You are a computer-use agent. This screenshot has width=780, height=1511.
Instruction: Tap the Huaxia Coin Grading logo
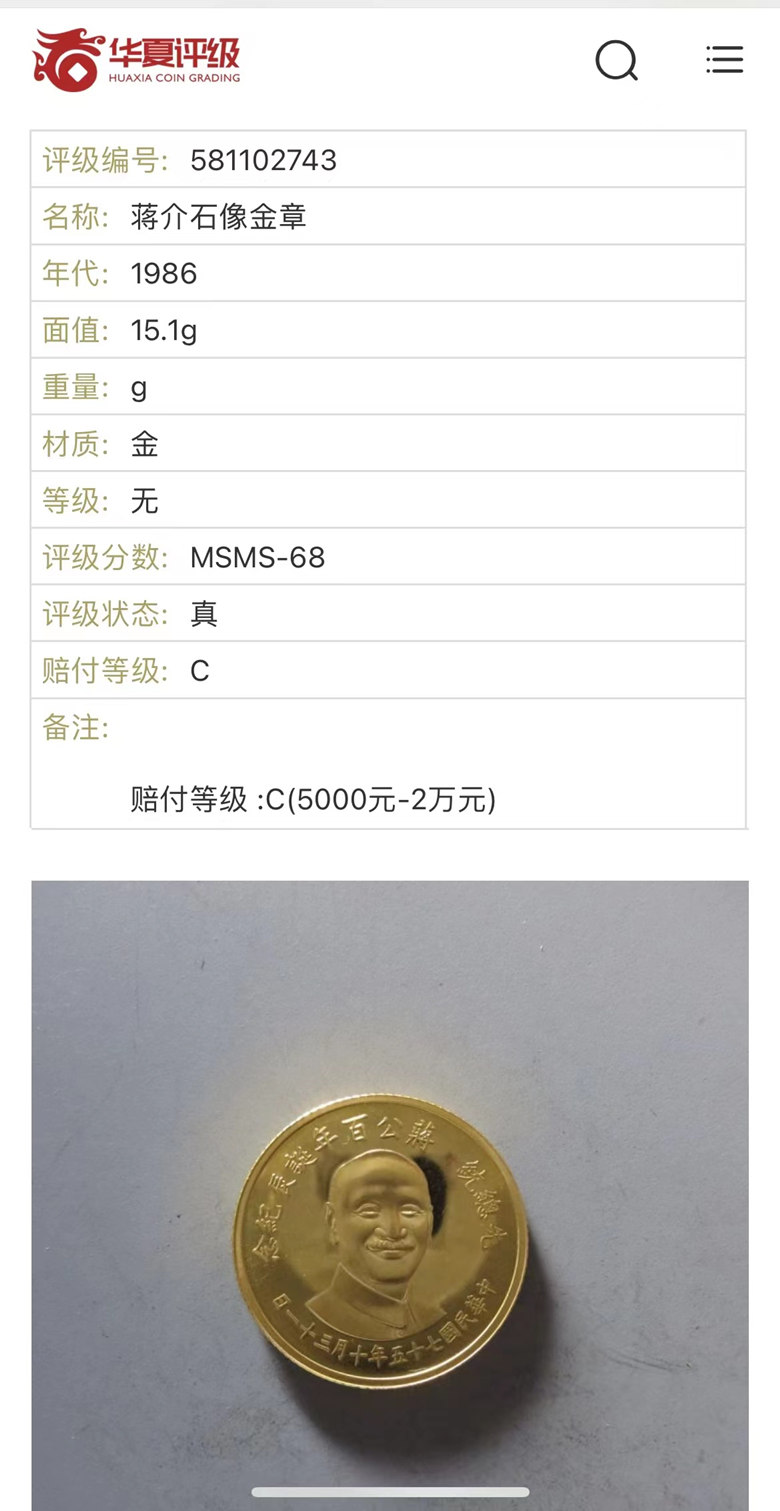pyautogui.click(x=137, y=60)
